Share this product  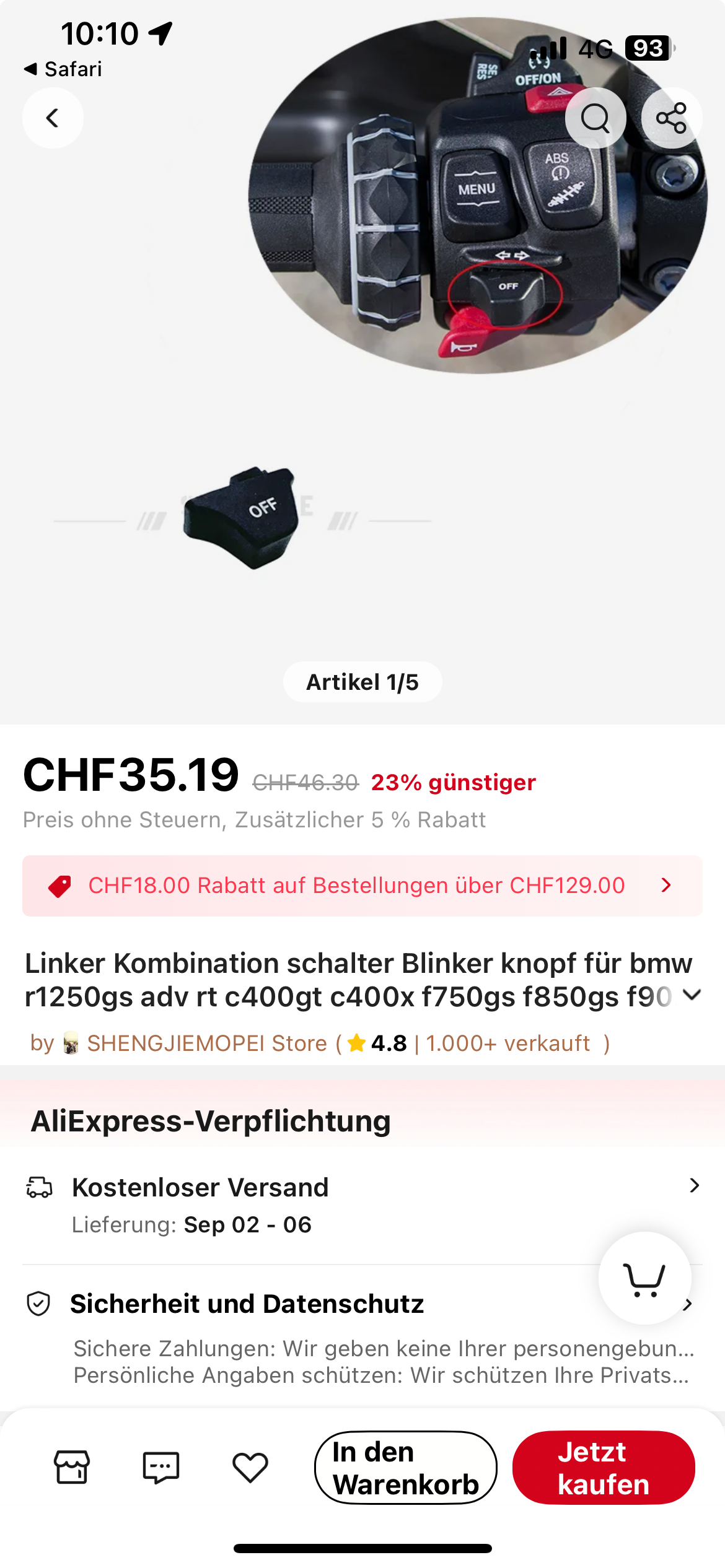(672, 118)
